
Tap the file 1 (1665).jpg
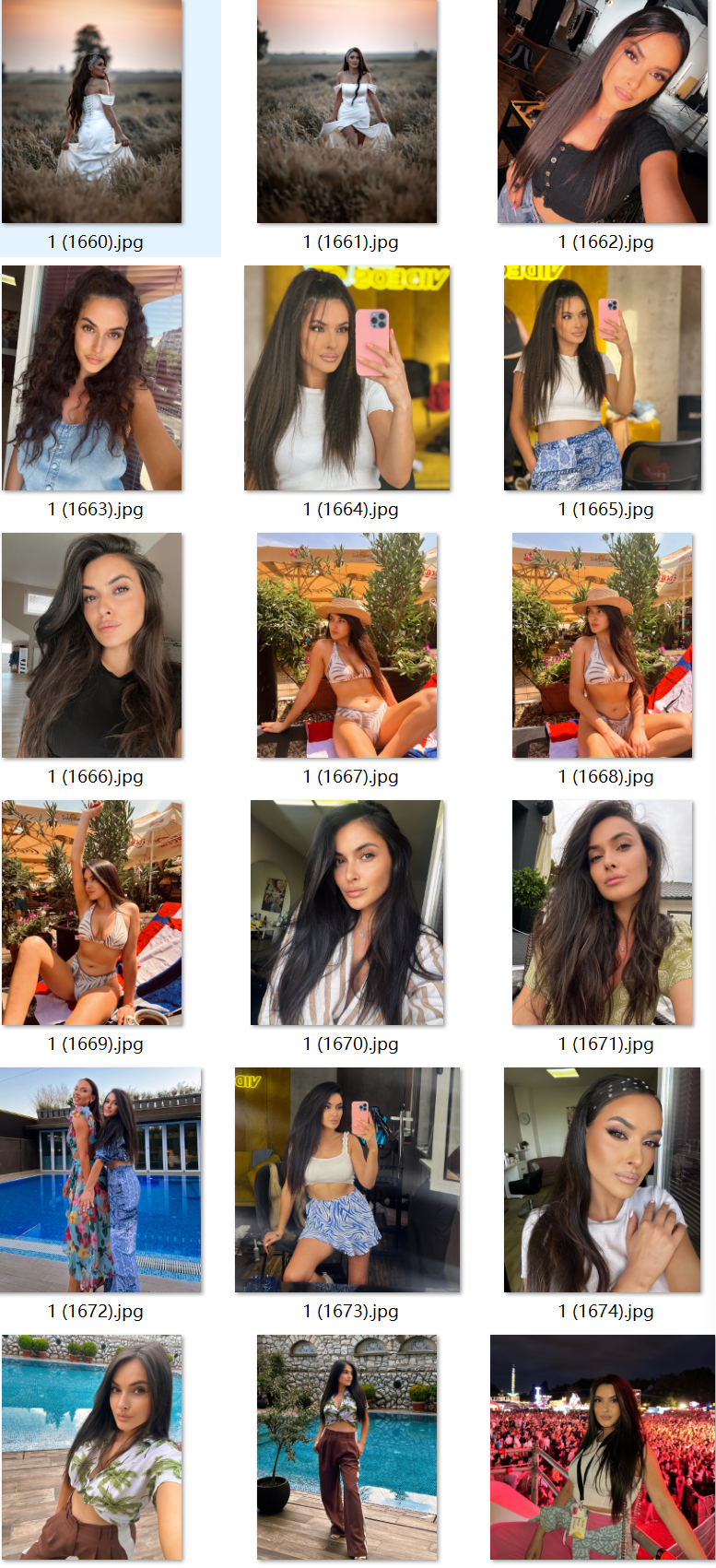click(602, 378)
